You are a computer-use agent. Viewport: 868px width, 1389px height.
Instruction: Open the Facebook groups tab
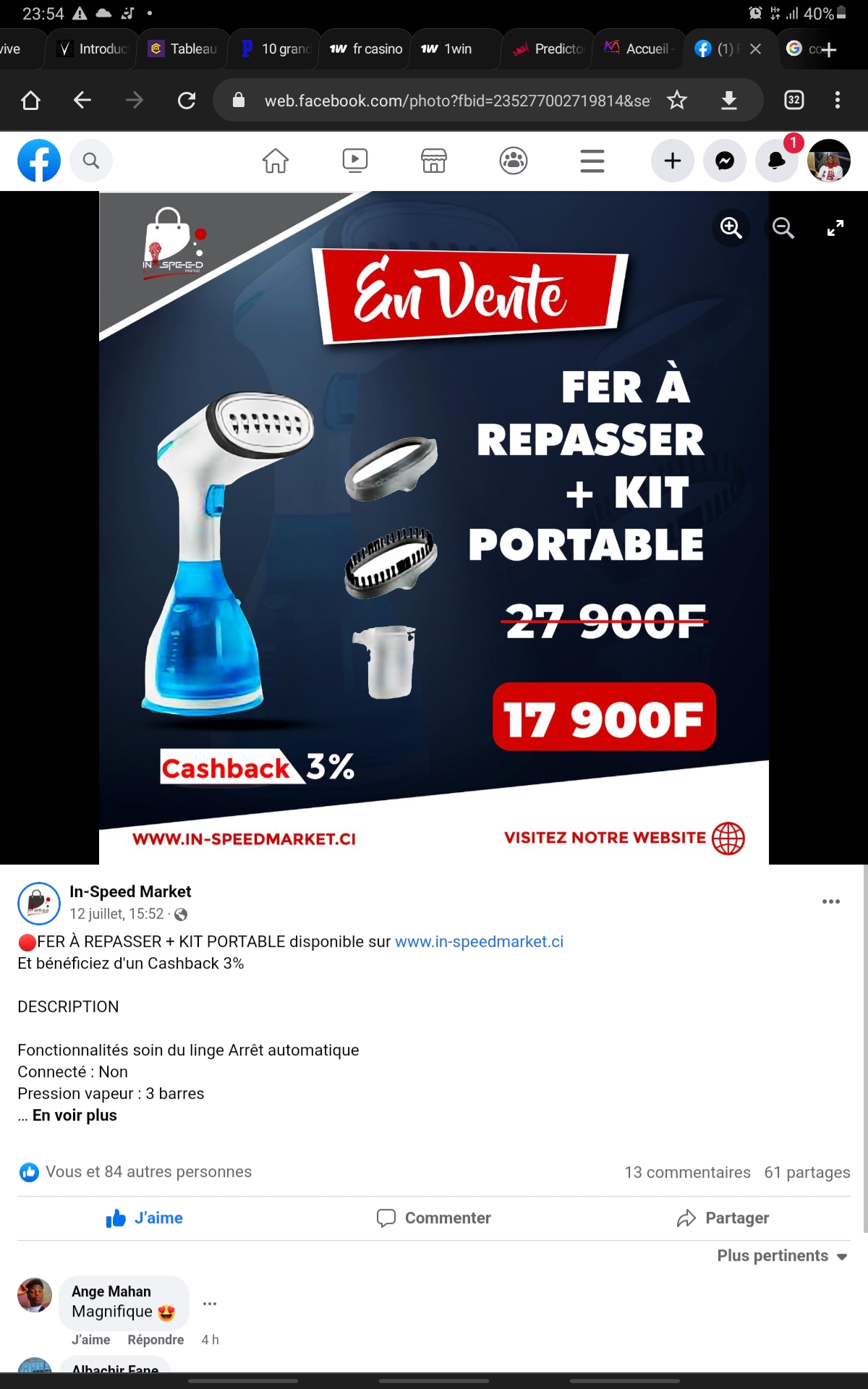pyautogui.click(x=514, y=161)
